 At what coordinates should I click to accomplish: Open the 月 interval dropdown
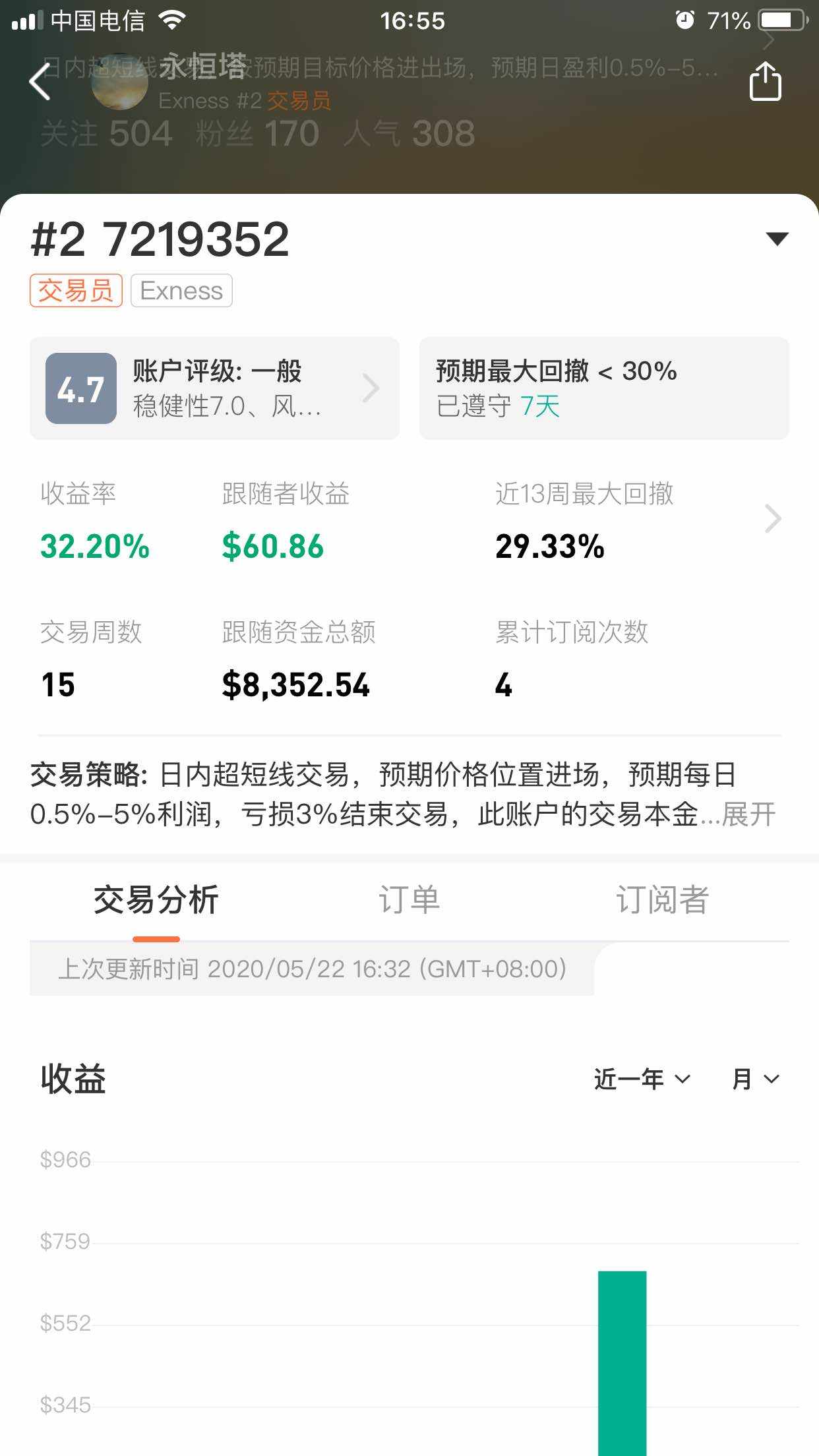tap(755, 1079)
